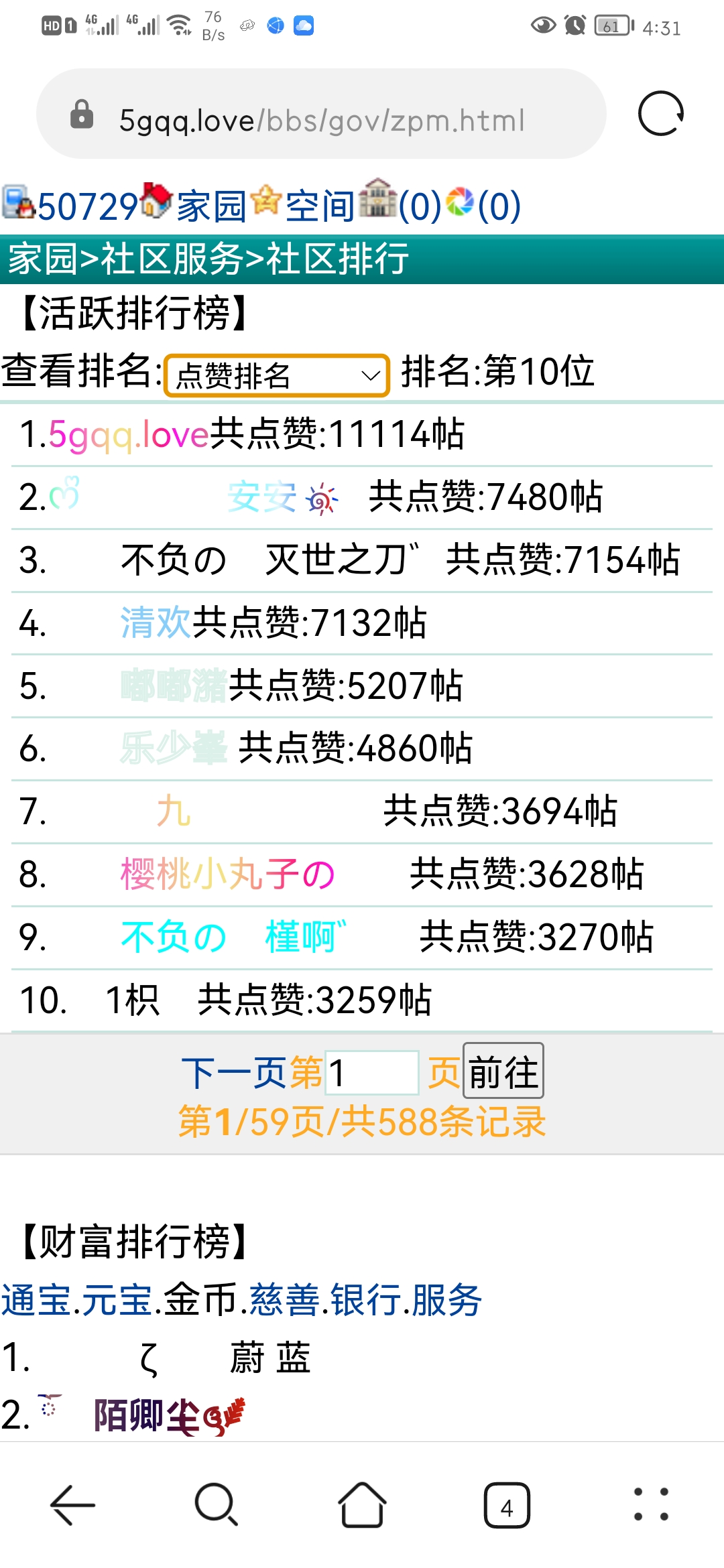This screenshot has height=1568, width=724.
Task: Open user 清欢's profile
Action: [x=156, y=623]
